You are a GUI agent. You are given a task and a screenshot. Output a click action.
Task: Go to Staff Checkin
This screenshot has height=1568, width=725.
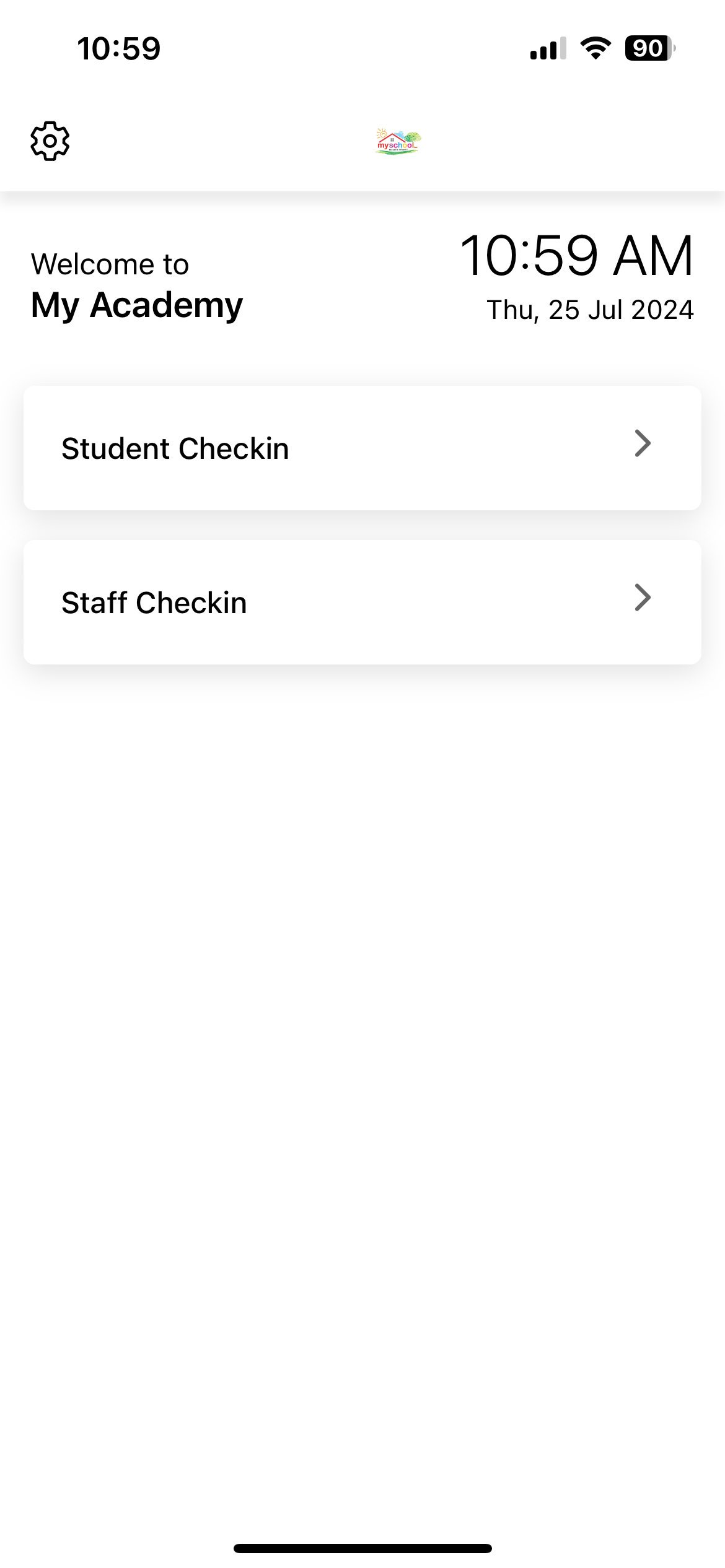[362, 602]
